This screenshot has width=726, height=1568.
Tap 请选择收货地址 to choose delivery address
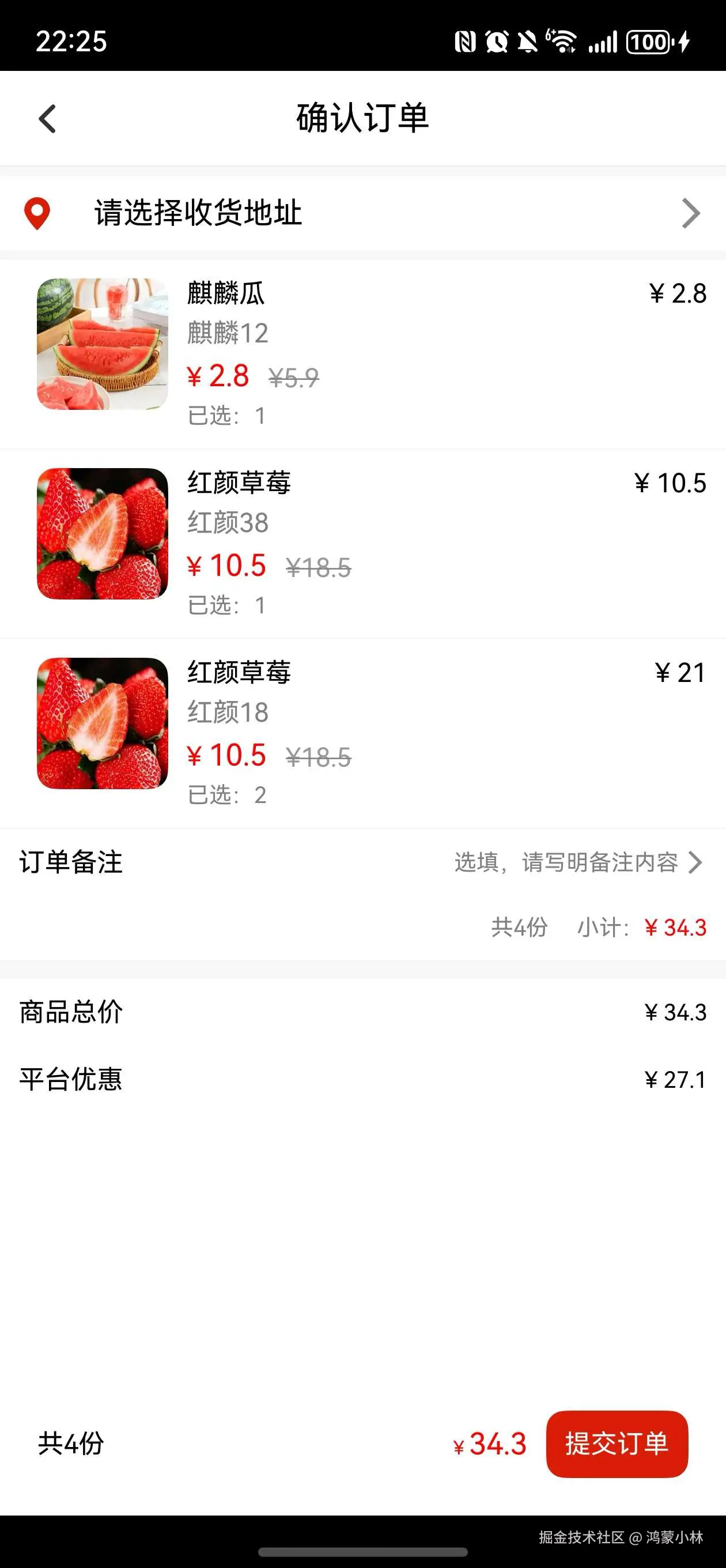(199, 214)
